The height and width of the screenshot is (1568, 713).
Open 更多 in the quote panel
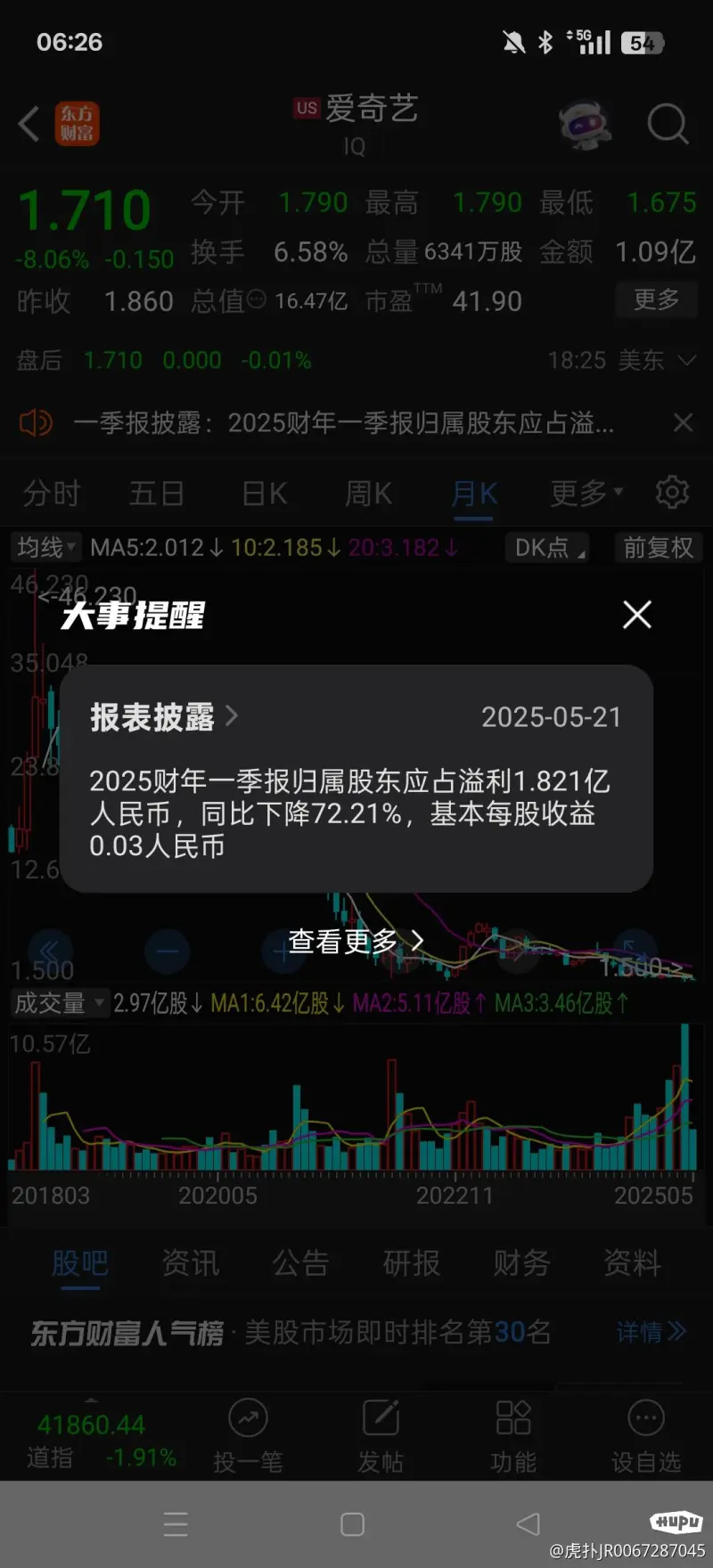656,301
